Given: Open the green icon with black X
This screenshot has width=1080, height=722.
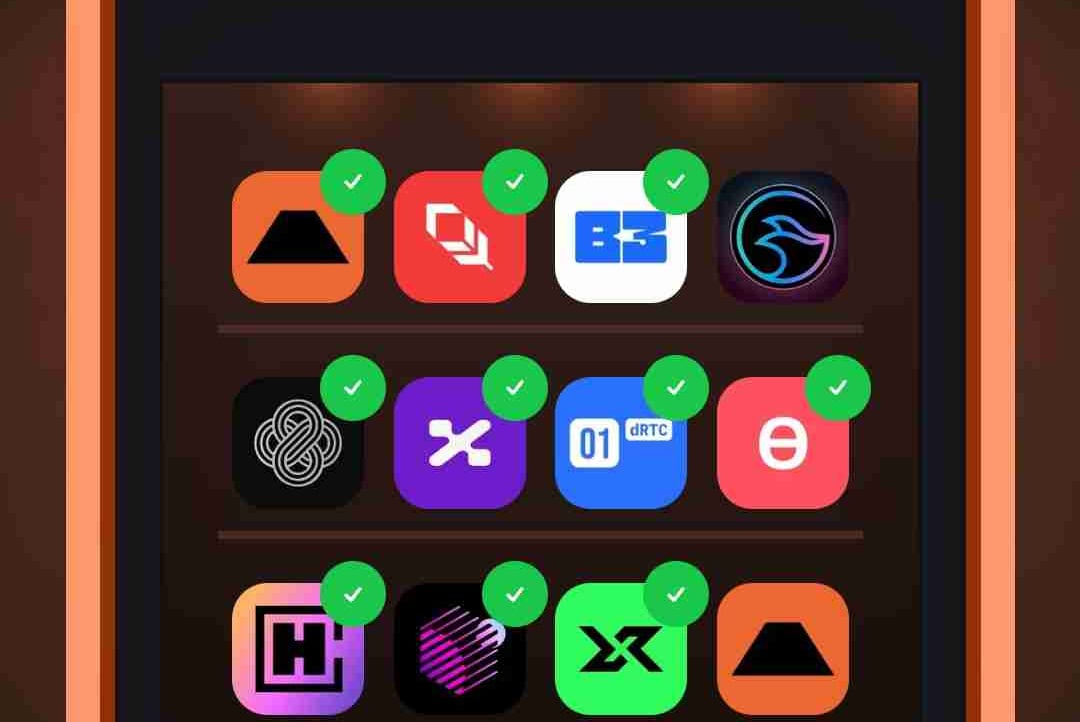Looking at the screenshot, I should pyautogui.click(x=620, y=648).
